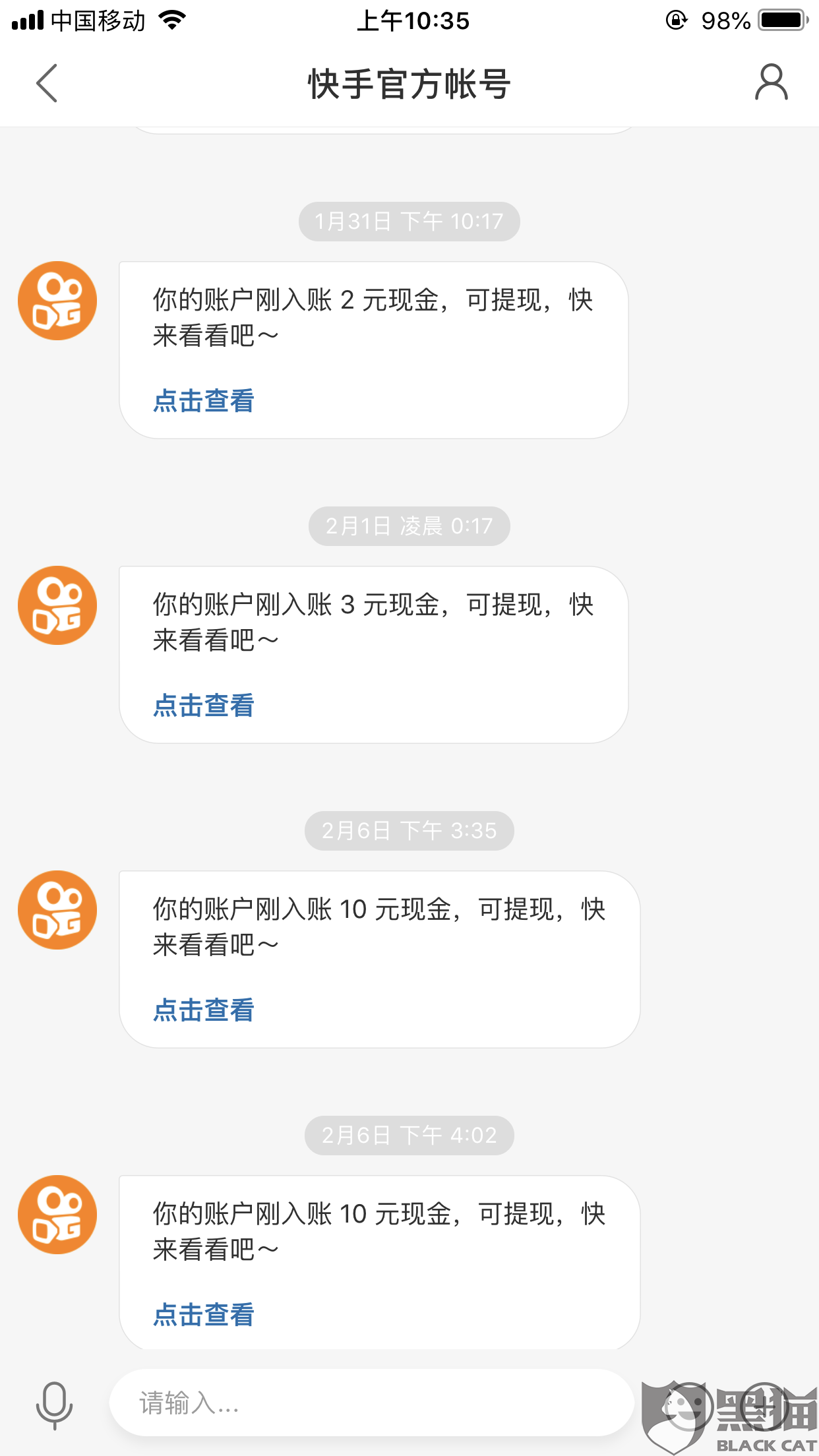Open 点击查看 under the first 10元 message
This screenshot has height=1456, width=819.
(x=202, y=1009)
